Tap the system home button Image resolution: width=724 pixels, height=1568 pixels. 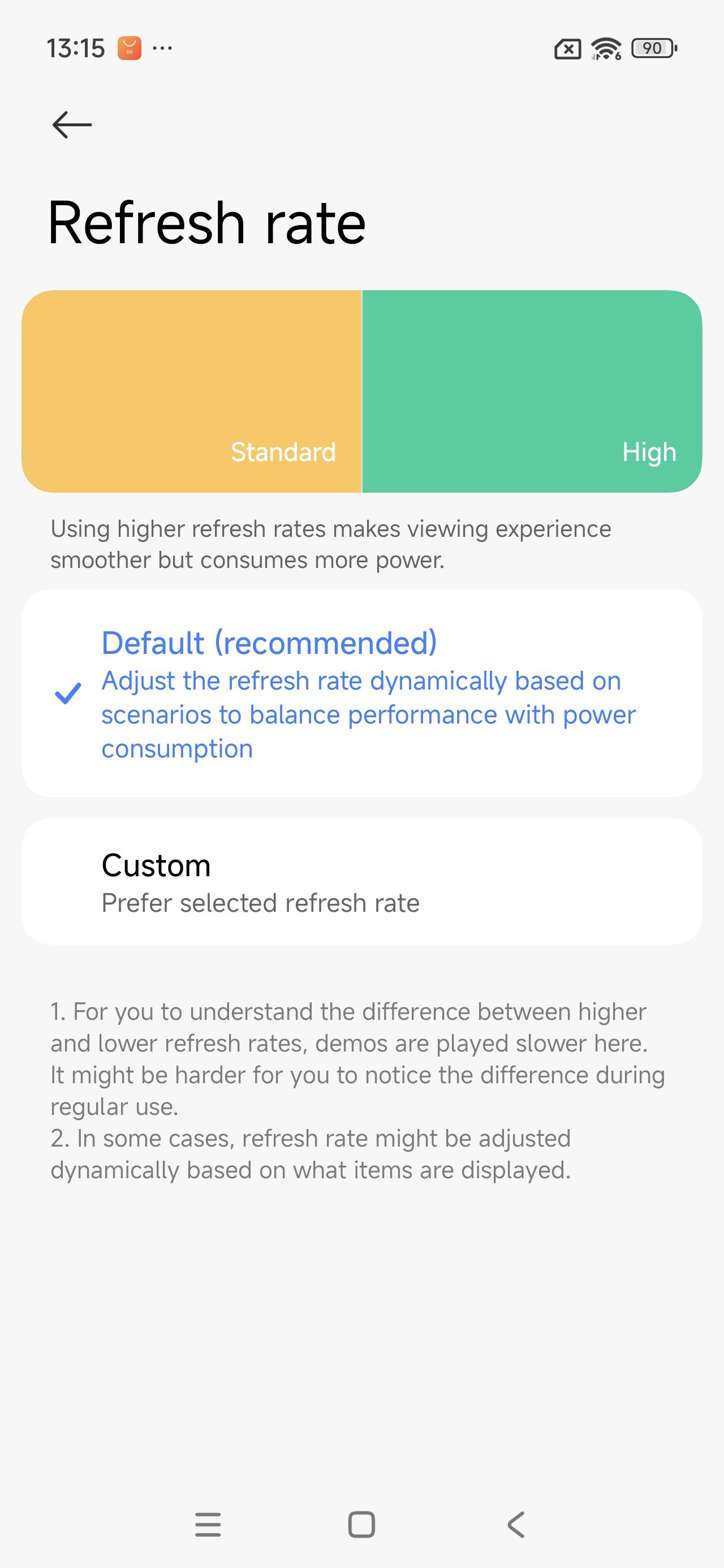(x=361, y=1524)
